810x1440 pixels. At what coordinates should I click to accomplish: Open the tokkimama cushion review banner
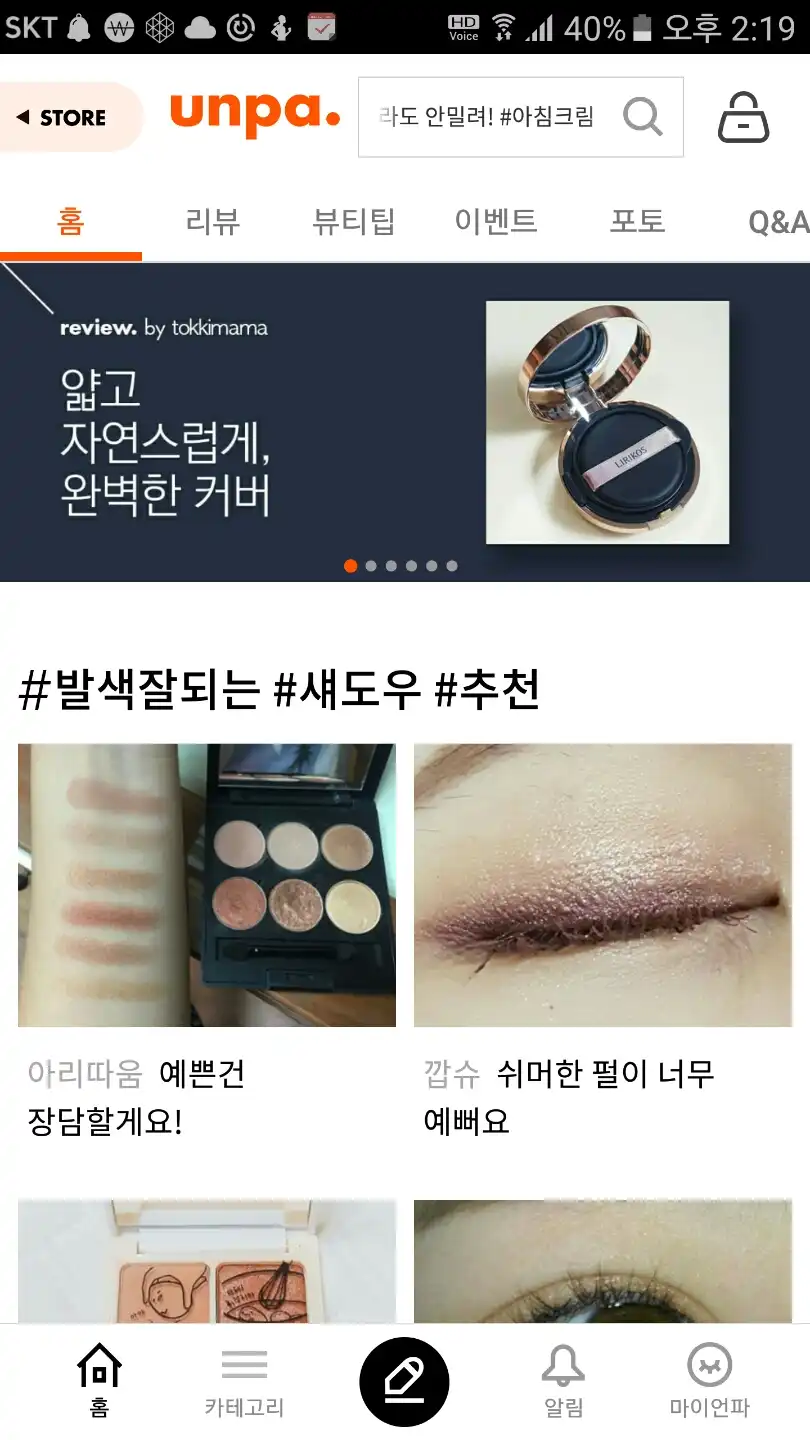coord(404,422)
